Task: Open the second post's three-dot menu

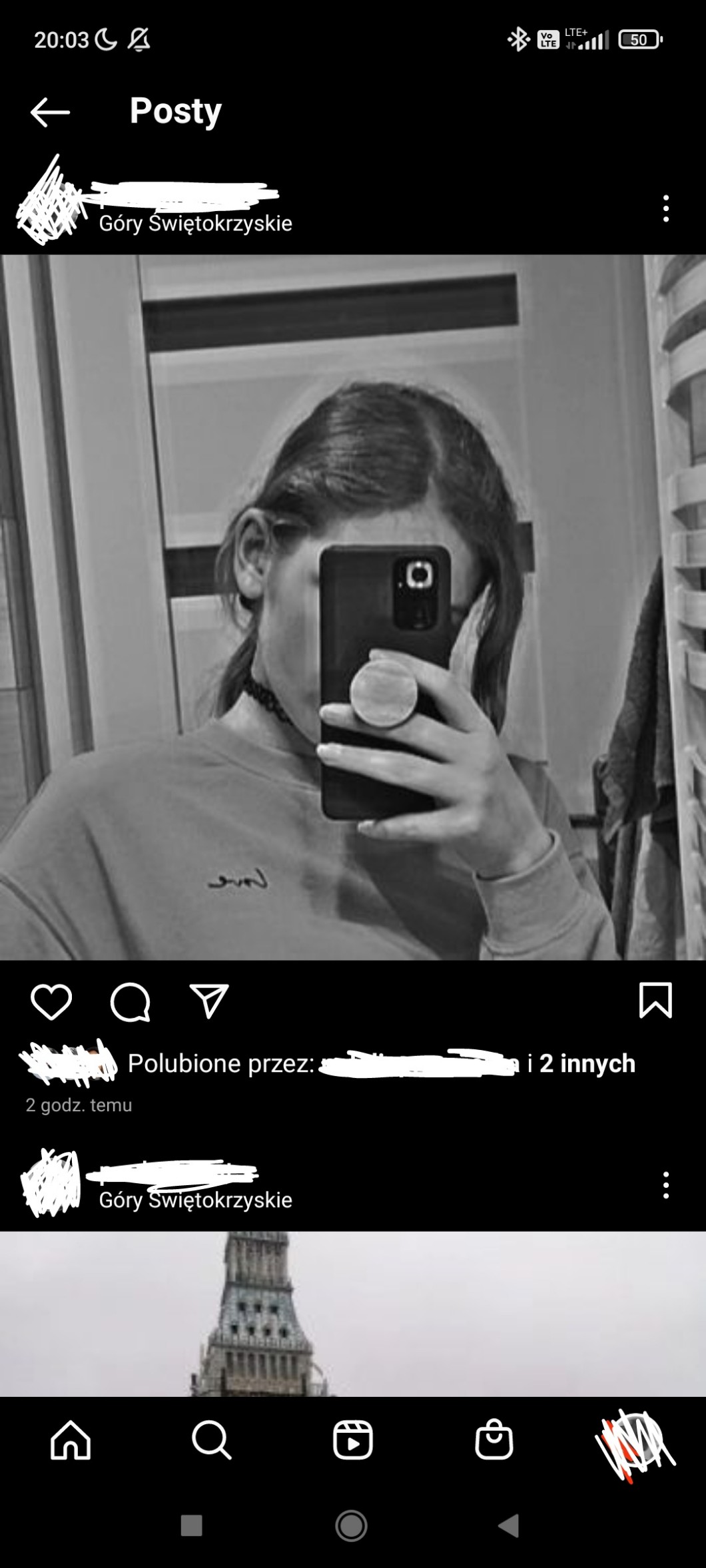Action: coord(665,1185)
